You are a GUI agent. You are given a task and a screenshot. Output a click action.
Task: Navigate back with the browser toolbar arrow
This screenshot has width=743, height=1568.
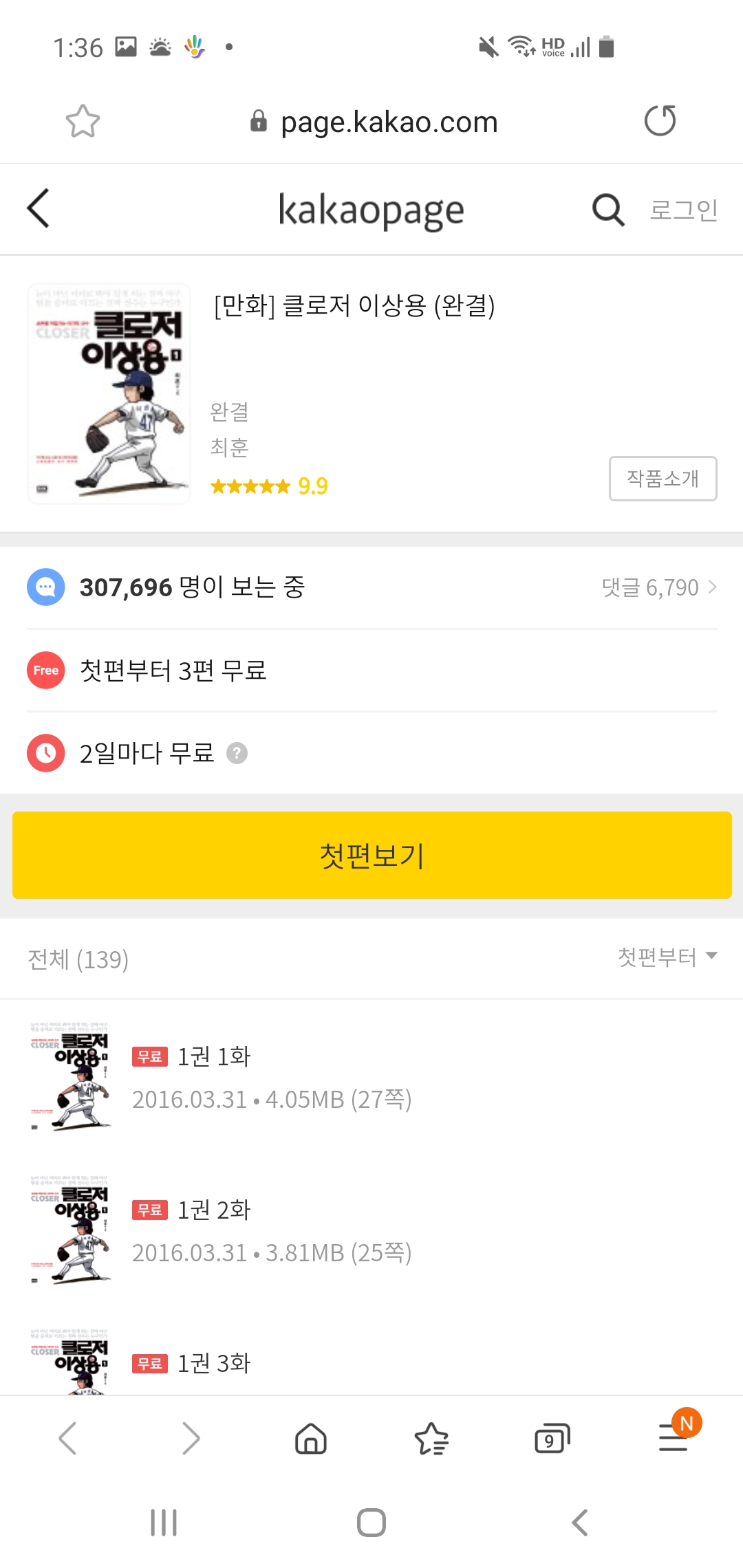click(67, 1439)
